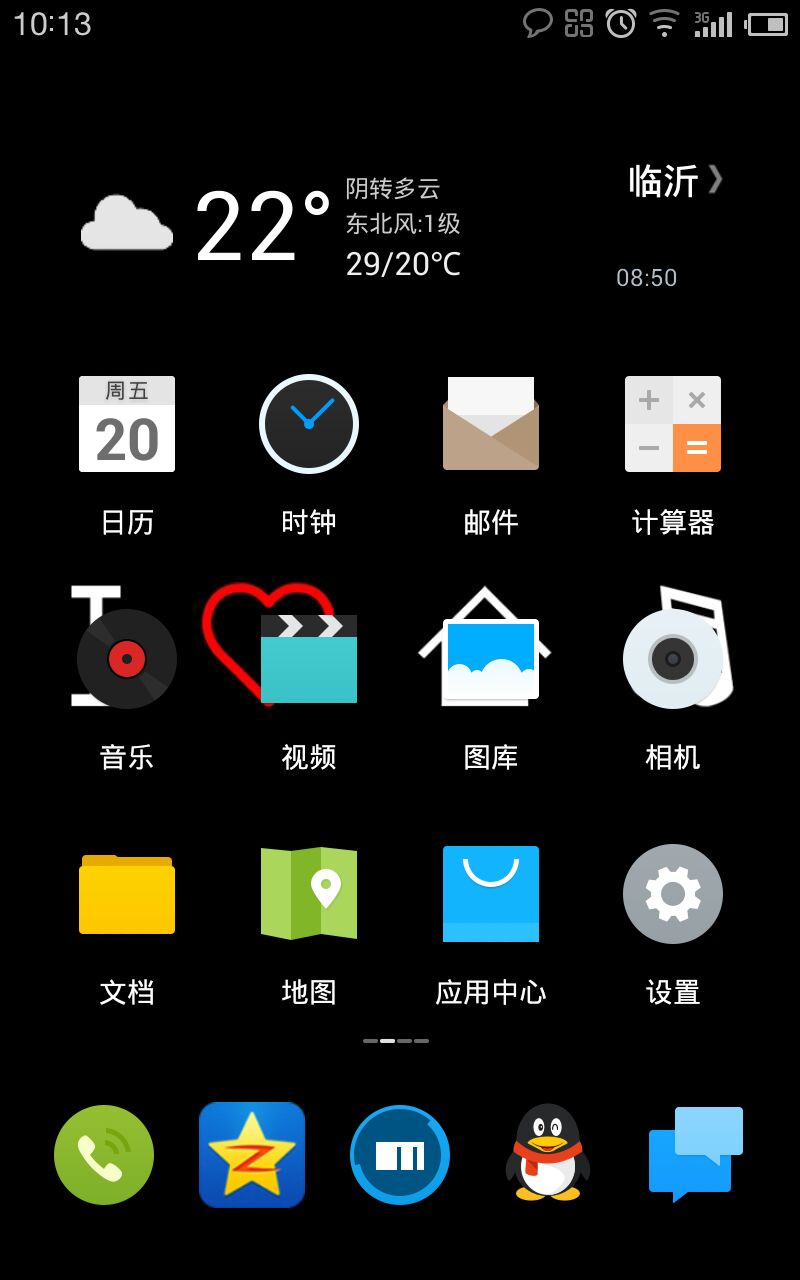The image size is (800, 1280).
Task: Open the green phone dialer
Action: coord(104,1155)
